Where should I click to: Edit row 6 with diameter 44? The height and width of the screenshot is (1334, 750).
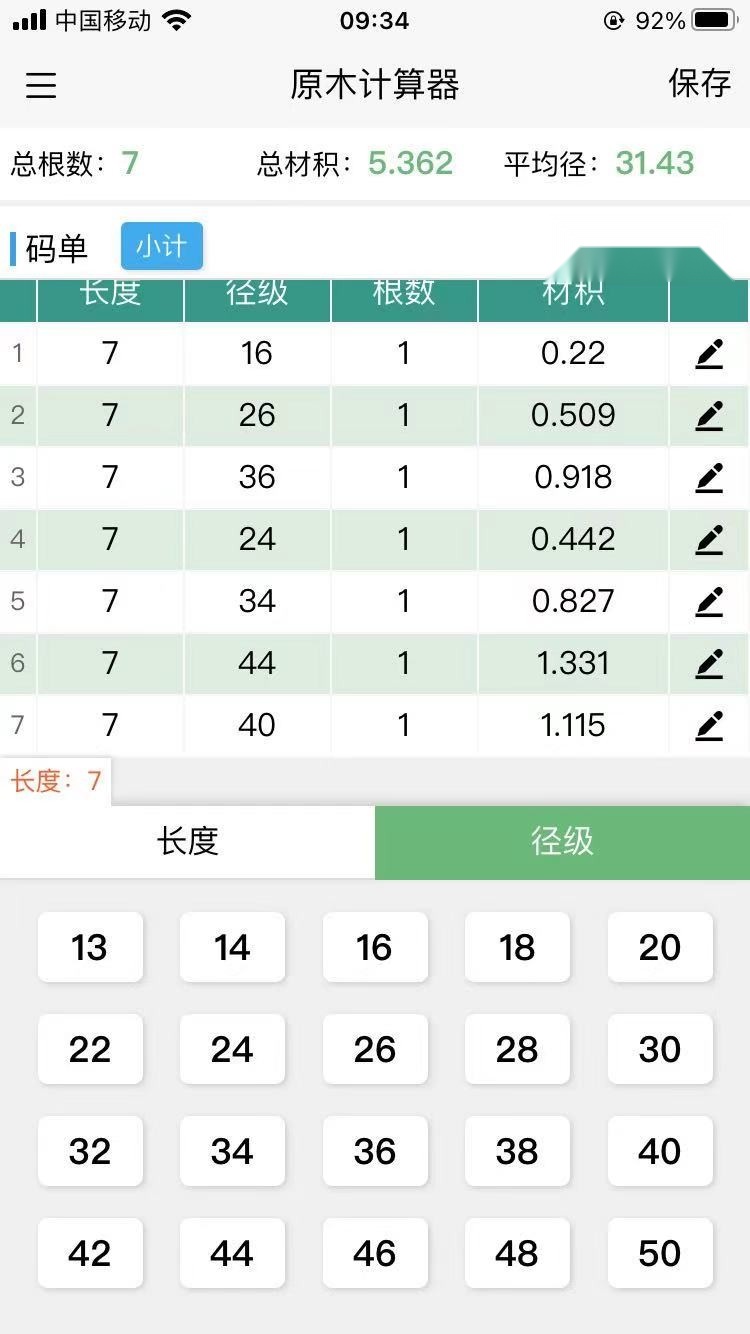[x=709, y=663]
